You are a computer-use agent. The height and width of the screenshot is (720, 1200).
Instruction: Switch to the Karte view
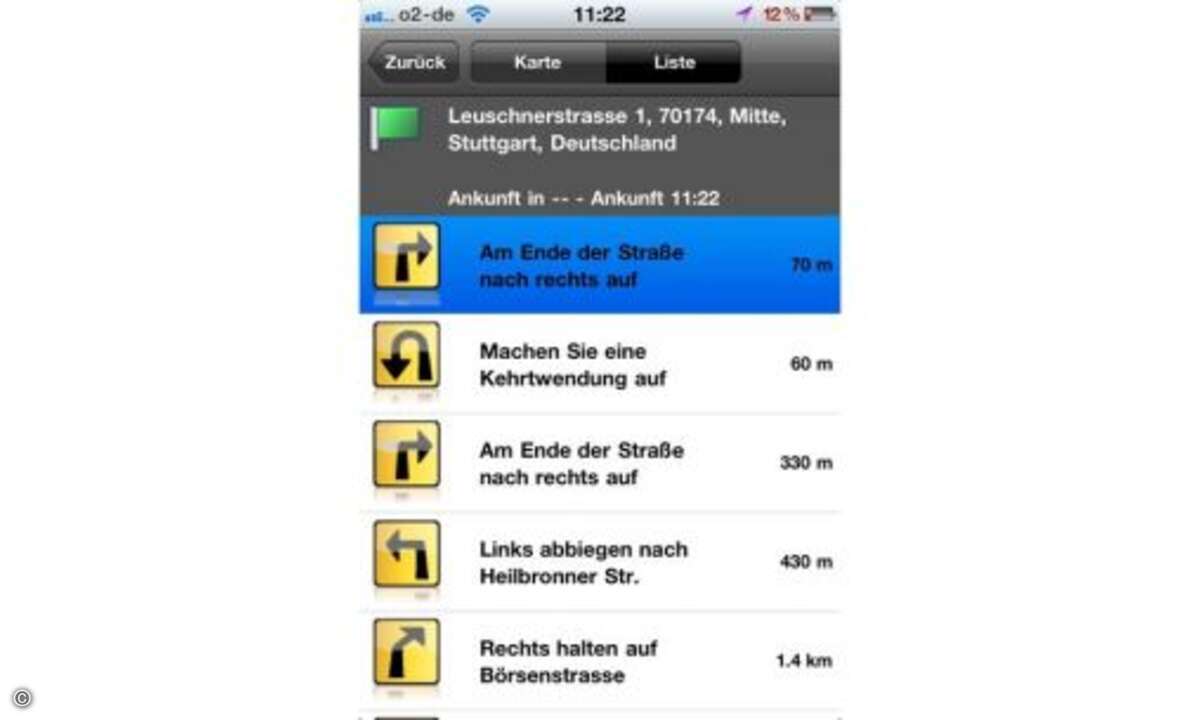[538, 62]
